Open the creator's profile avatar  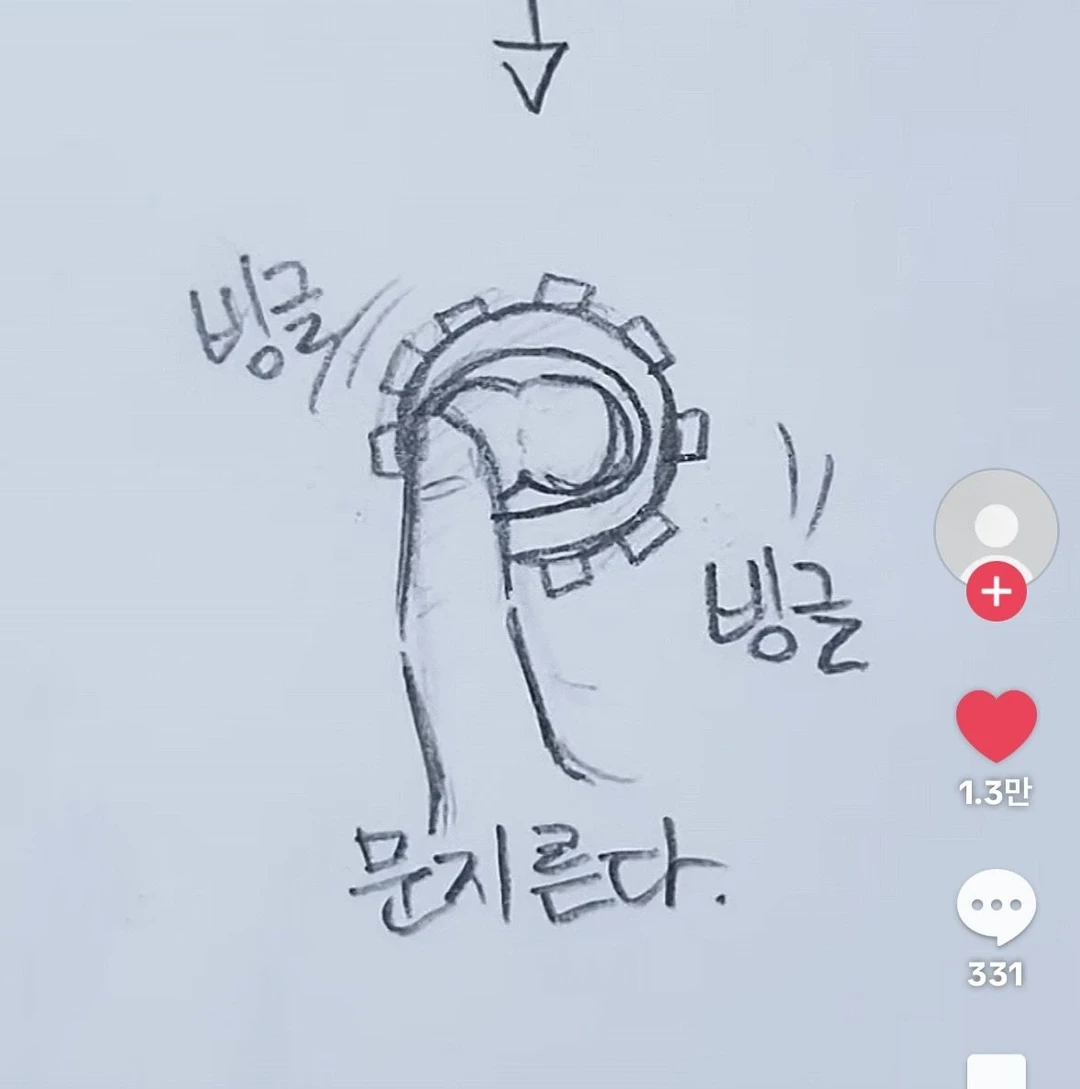click(995, 526)
